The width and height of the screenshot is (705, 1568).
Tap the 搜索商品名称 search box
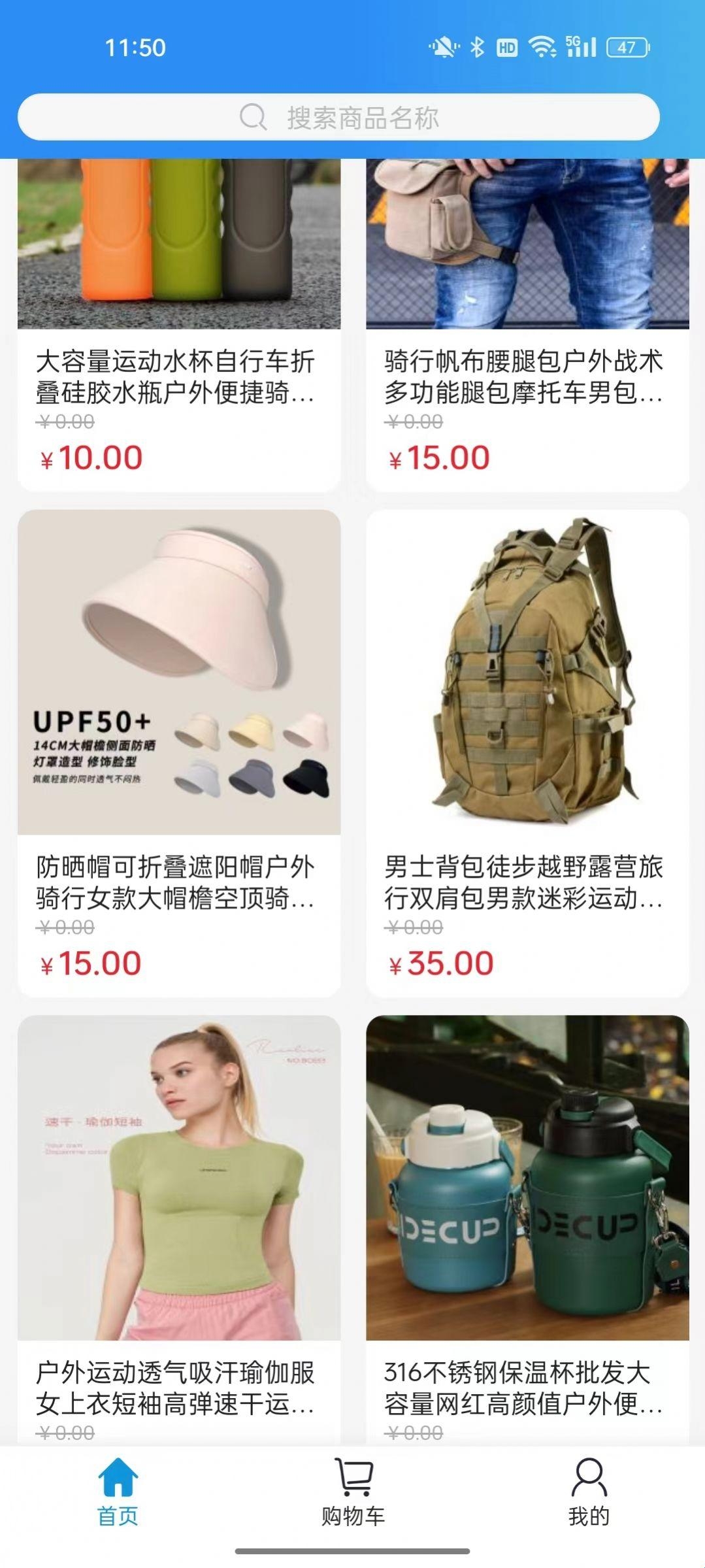point(338,118)
